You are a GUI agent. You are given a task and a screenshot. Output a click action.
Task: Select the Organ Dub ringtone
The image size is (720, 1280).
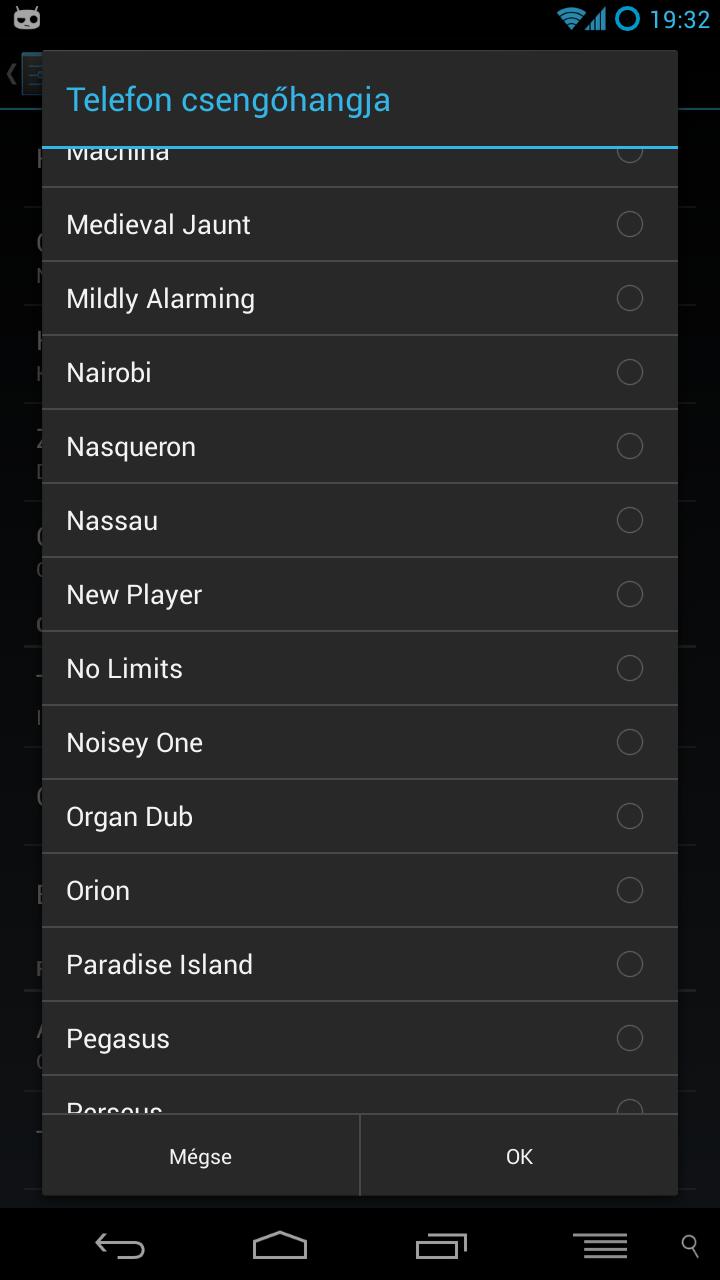360,816
